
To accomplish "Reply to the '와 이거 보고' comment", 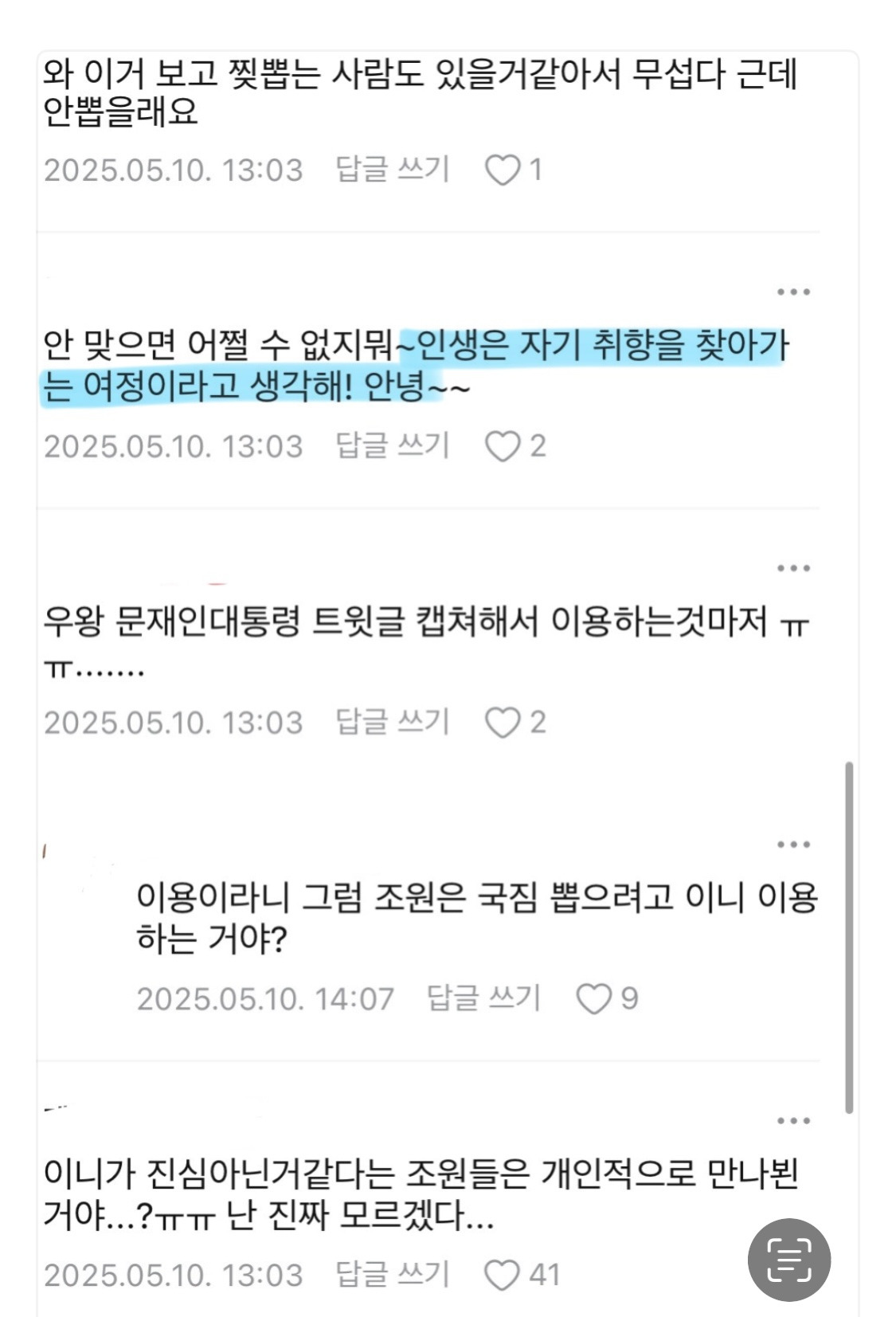I will pos(393,169).
